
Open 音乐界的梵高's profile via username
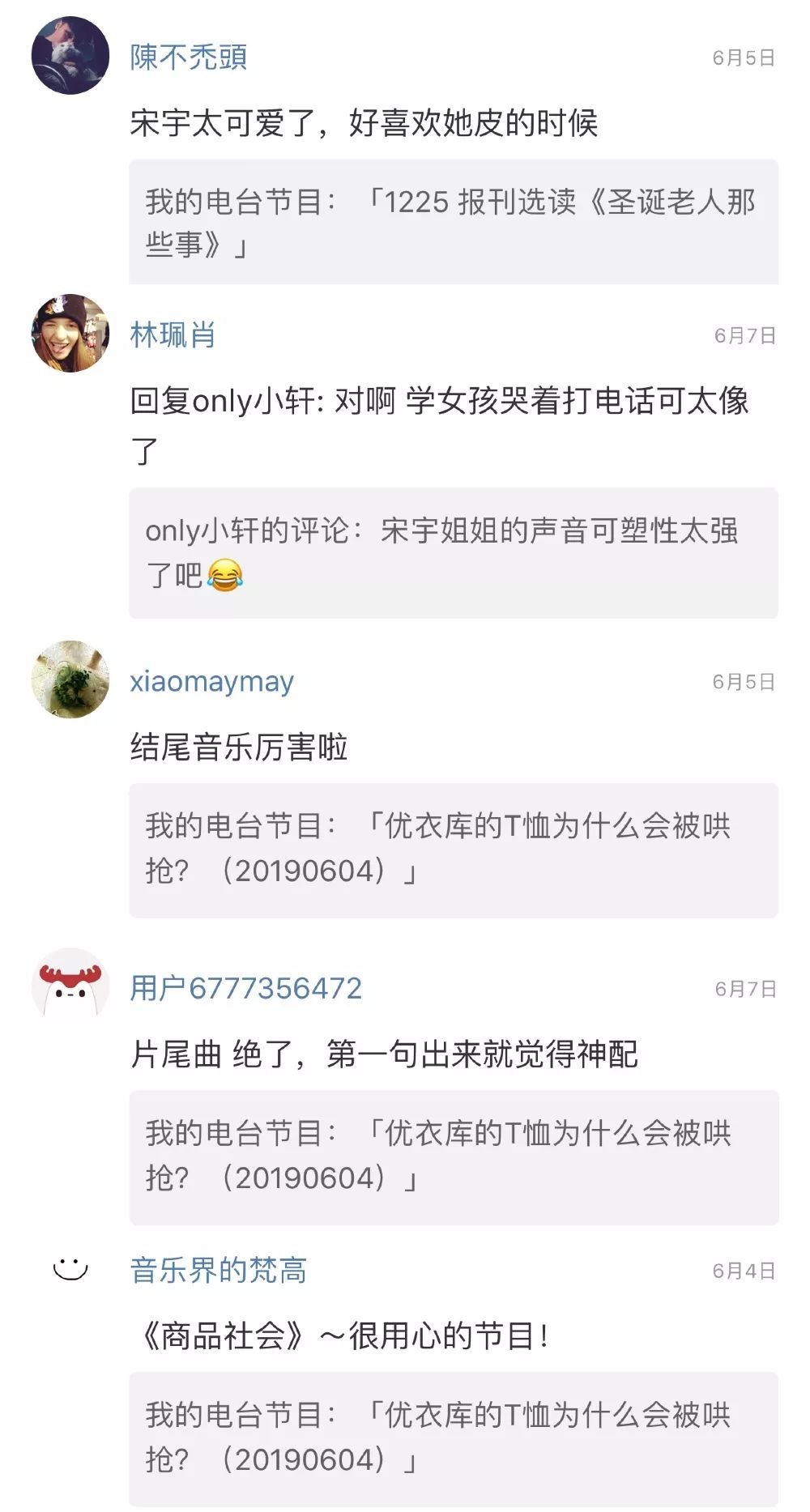tap(219, 1270)
